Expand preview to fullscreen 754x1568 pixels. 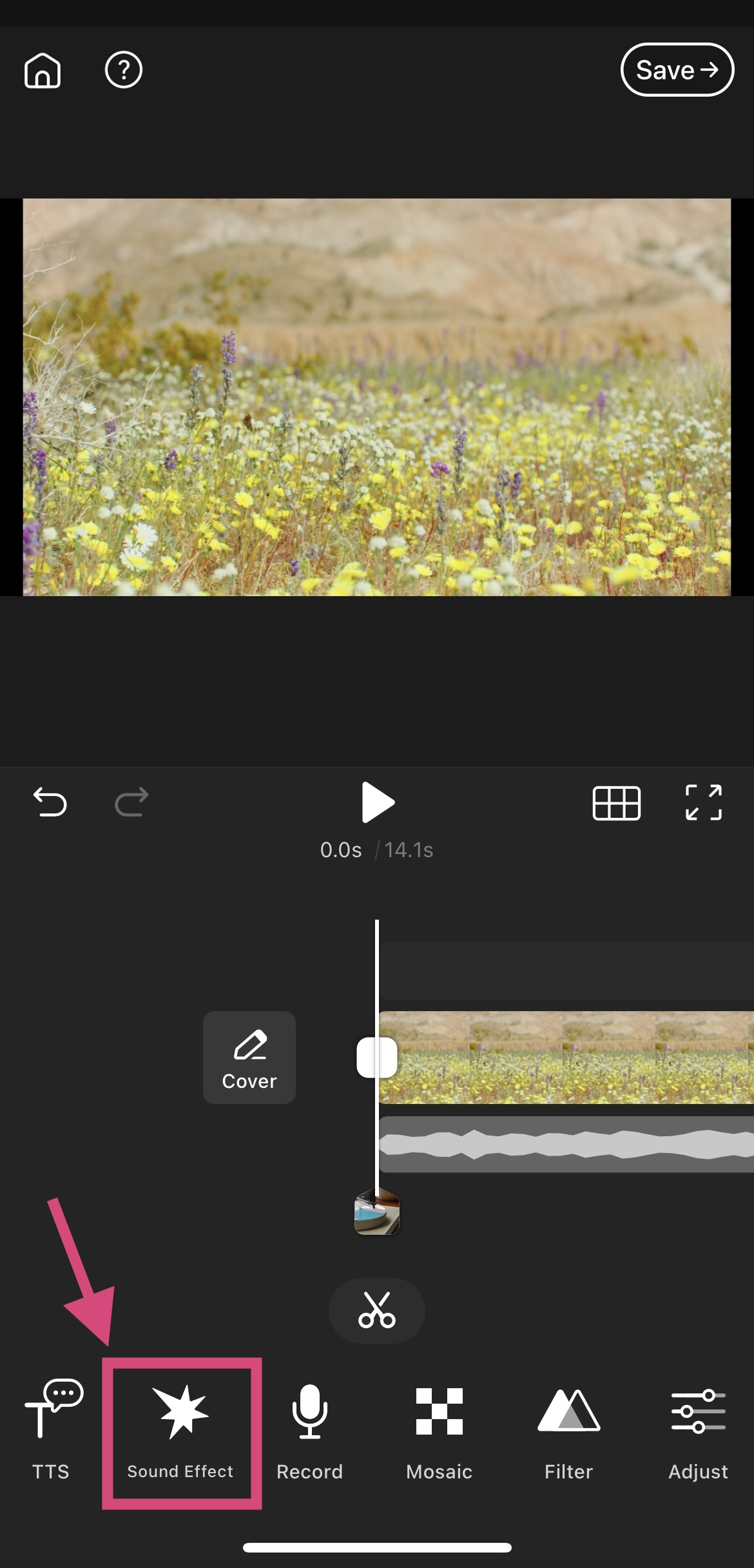point(703,802)
